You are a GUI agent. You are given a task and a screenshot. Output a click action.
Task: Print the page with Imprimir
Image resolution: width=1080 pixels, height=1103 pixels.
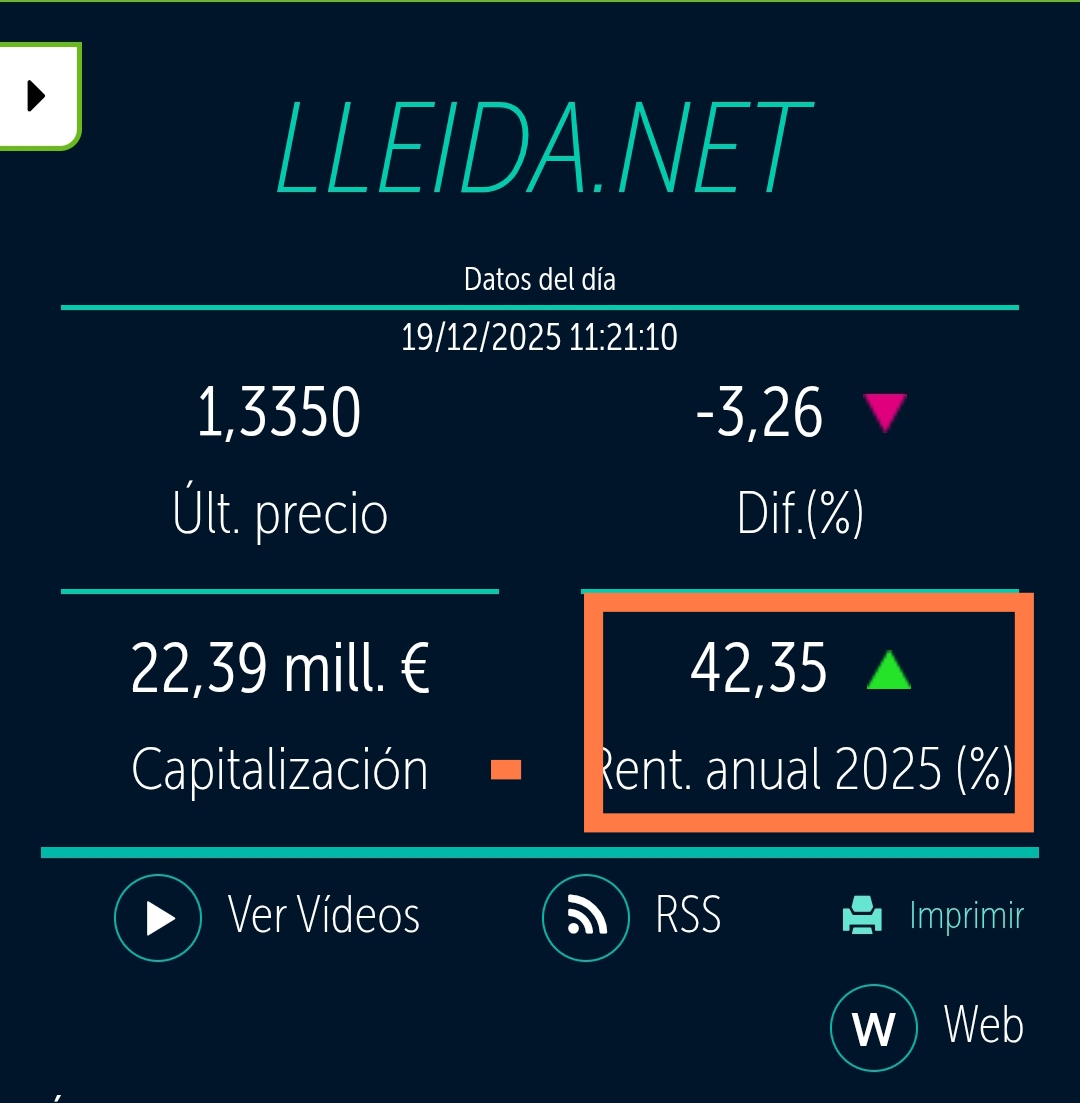(934, 916)
